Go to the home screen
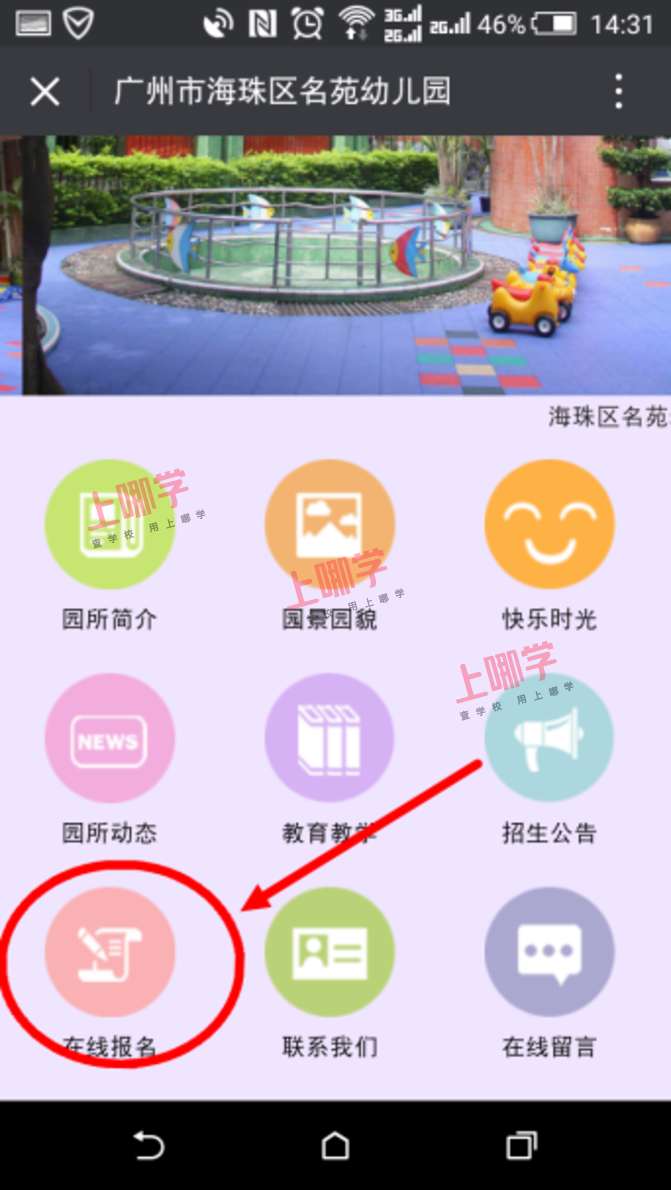 pos(335,1145)
